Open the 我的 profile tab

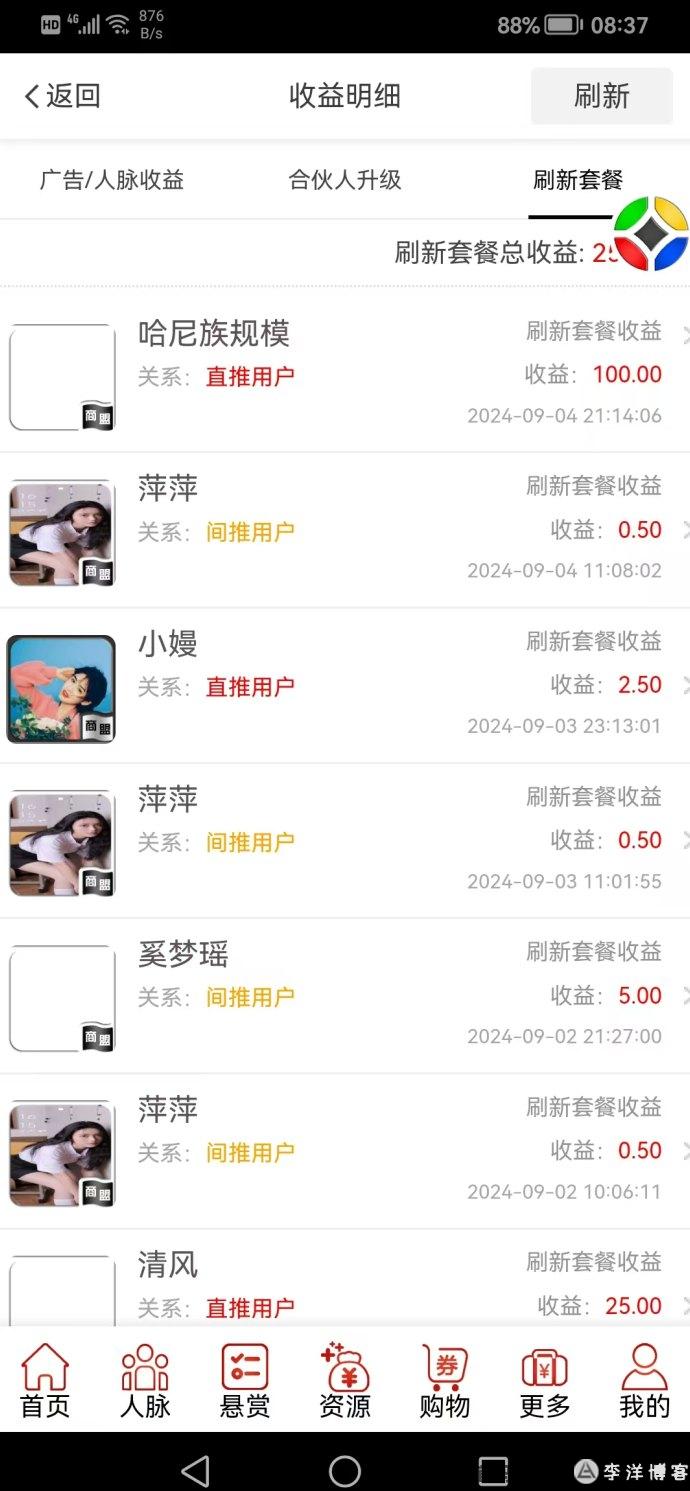pos(645,1381)
